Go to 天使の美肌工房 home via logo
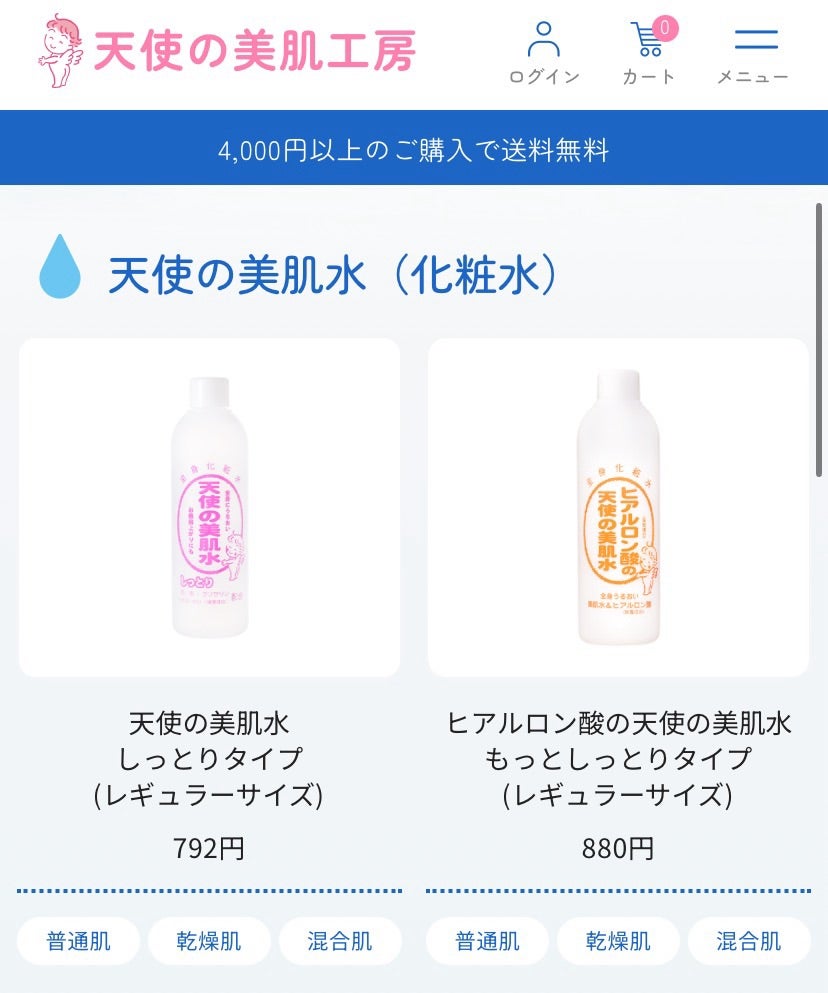 click(x=227, y=50)
